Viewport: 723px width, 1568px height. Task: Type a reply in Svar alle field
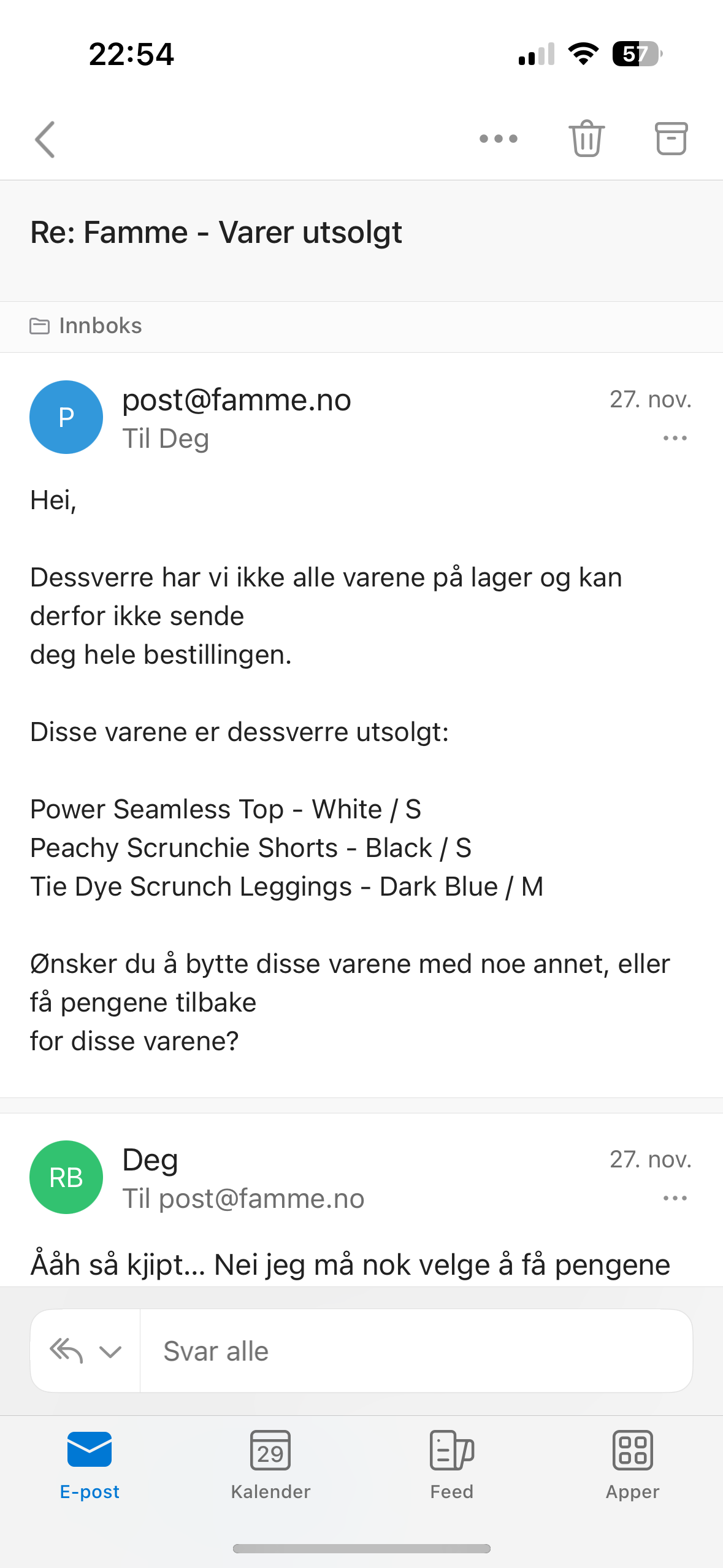click(416, 1351)
